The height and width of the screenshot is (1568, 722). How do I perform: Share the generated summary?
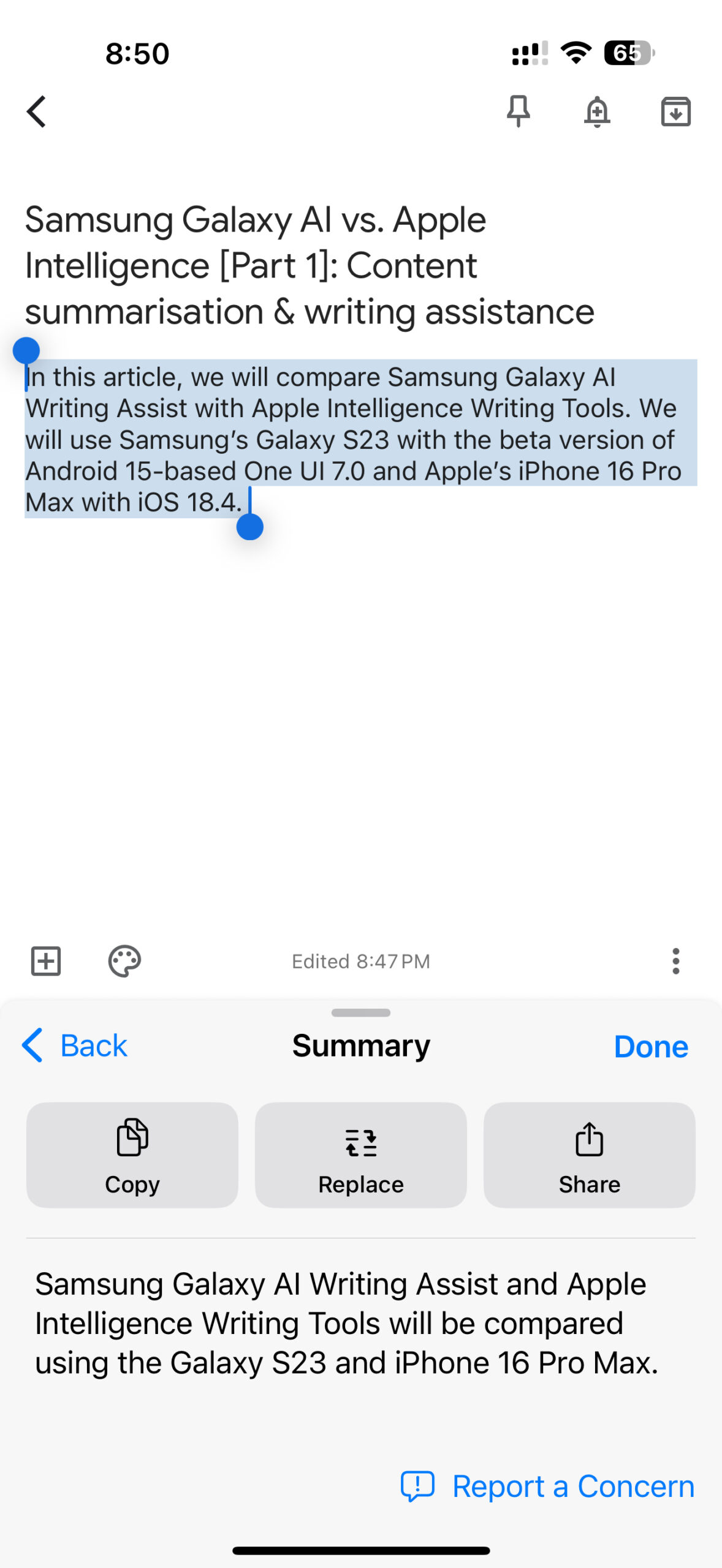[589, 1155]
